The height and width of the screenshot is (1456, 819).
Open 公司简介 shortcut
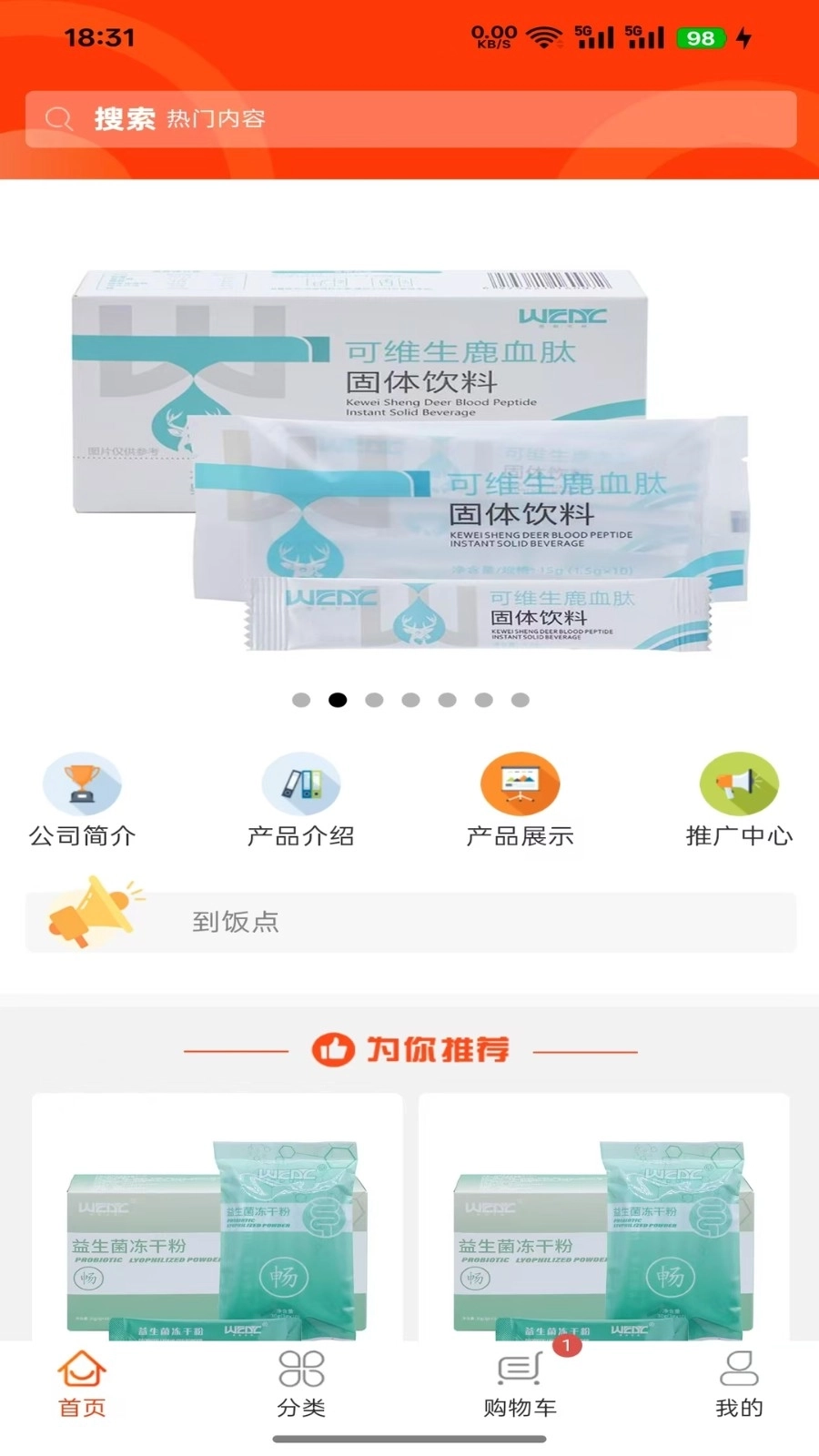point(82,801)
